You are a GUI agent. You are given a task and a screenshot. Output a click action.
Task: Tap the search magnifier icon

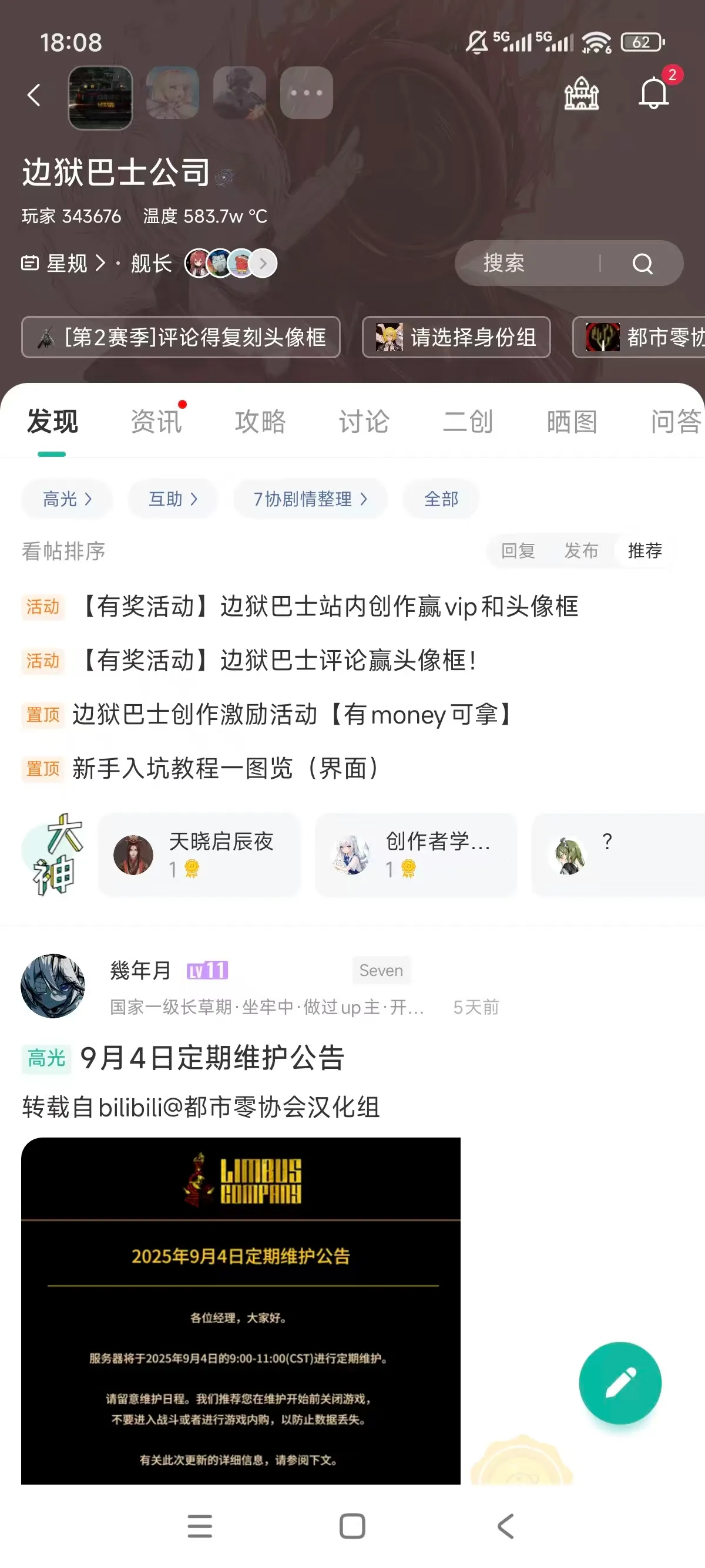point(643,263)
